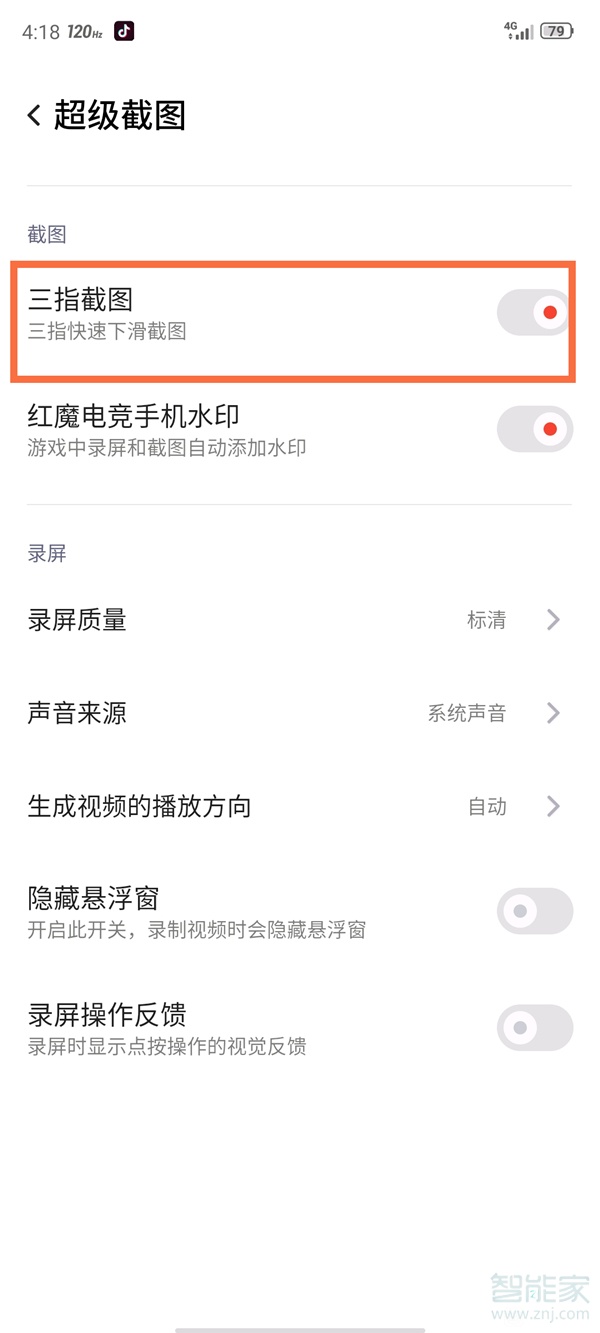Enable 隐藏悬浮窗 switch
This screenshot has height=1333, width=600.
coord(535,912)
